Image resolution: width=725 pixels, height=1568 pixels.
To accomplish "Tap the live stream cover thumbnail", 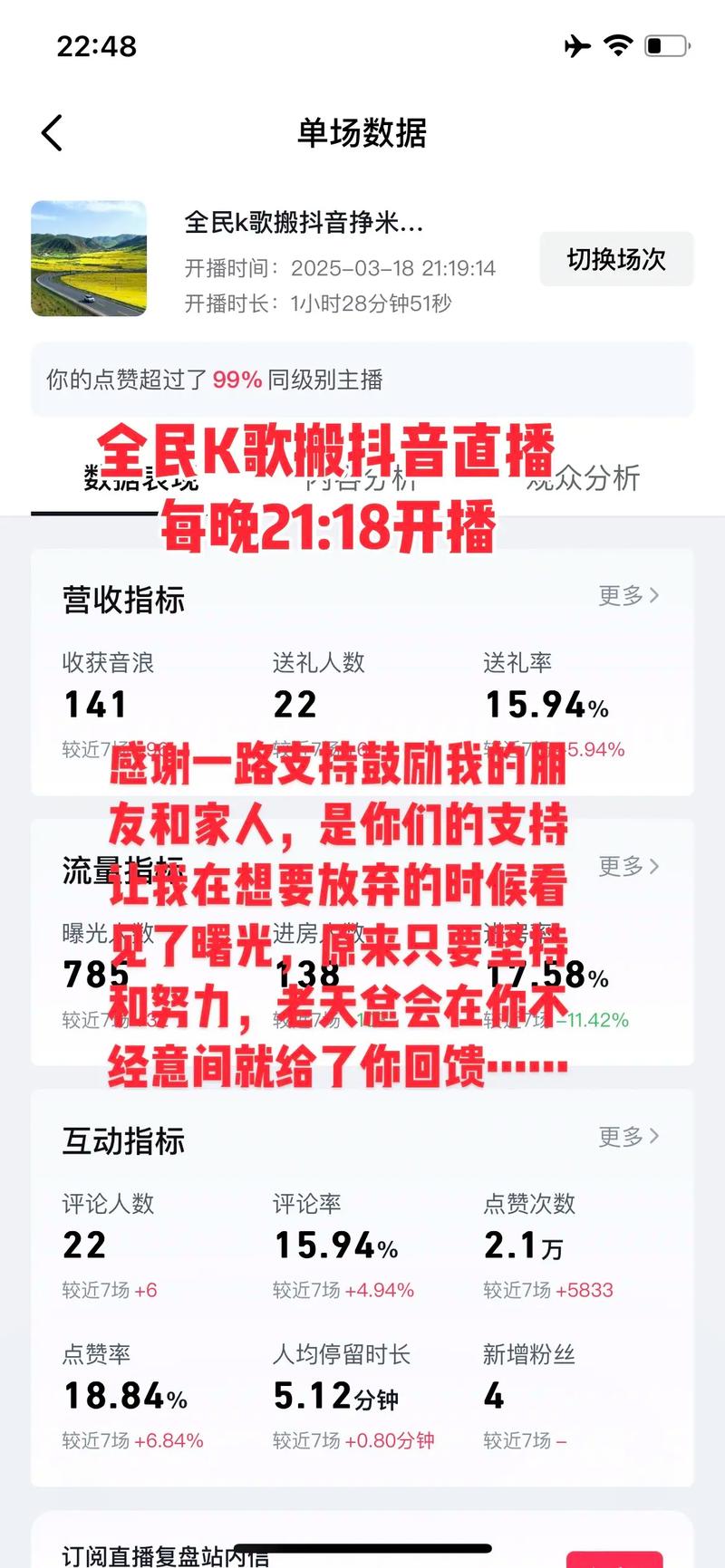I will [x=89, y=257].
